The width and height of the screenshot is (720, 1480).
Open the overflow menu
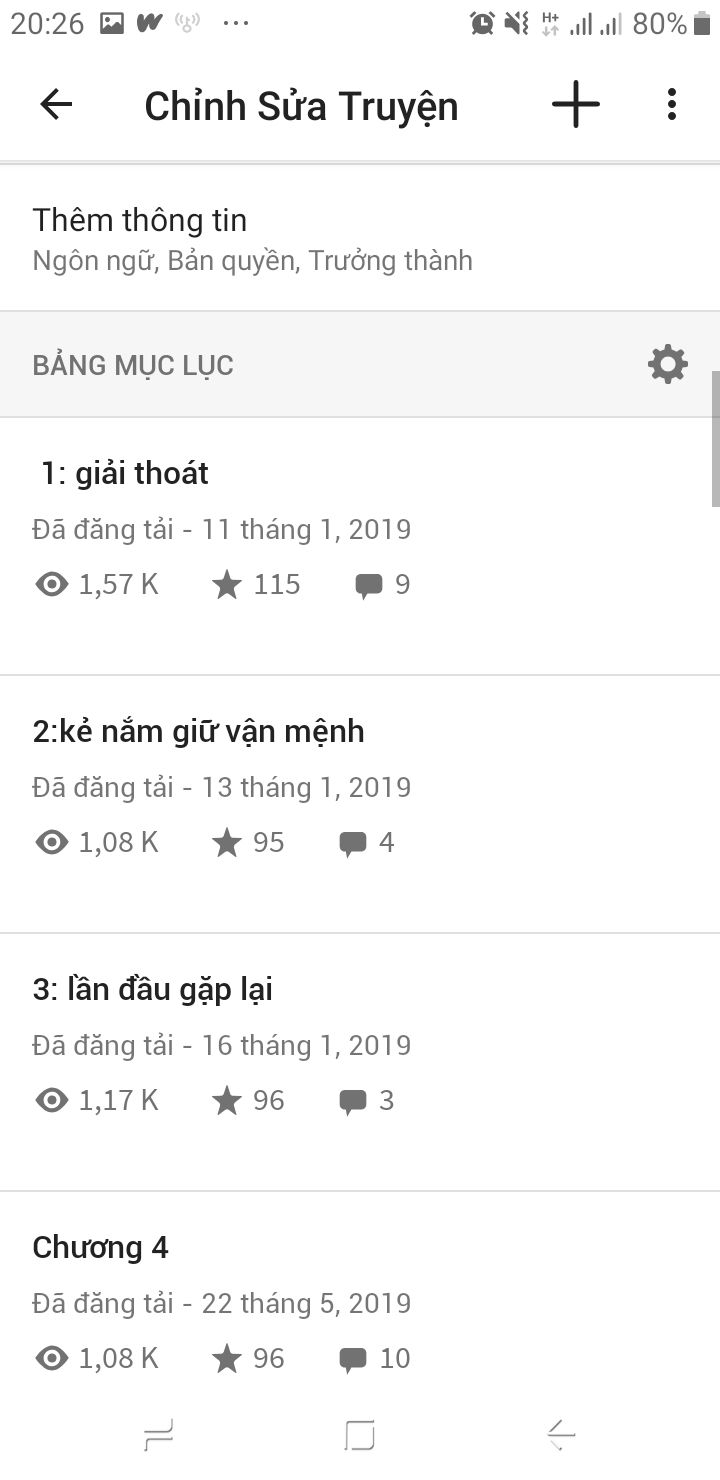click(x=672, y=104)
